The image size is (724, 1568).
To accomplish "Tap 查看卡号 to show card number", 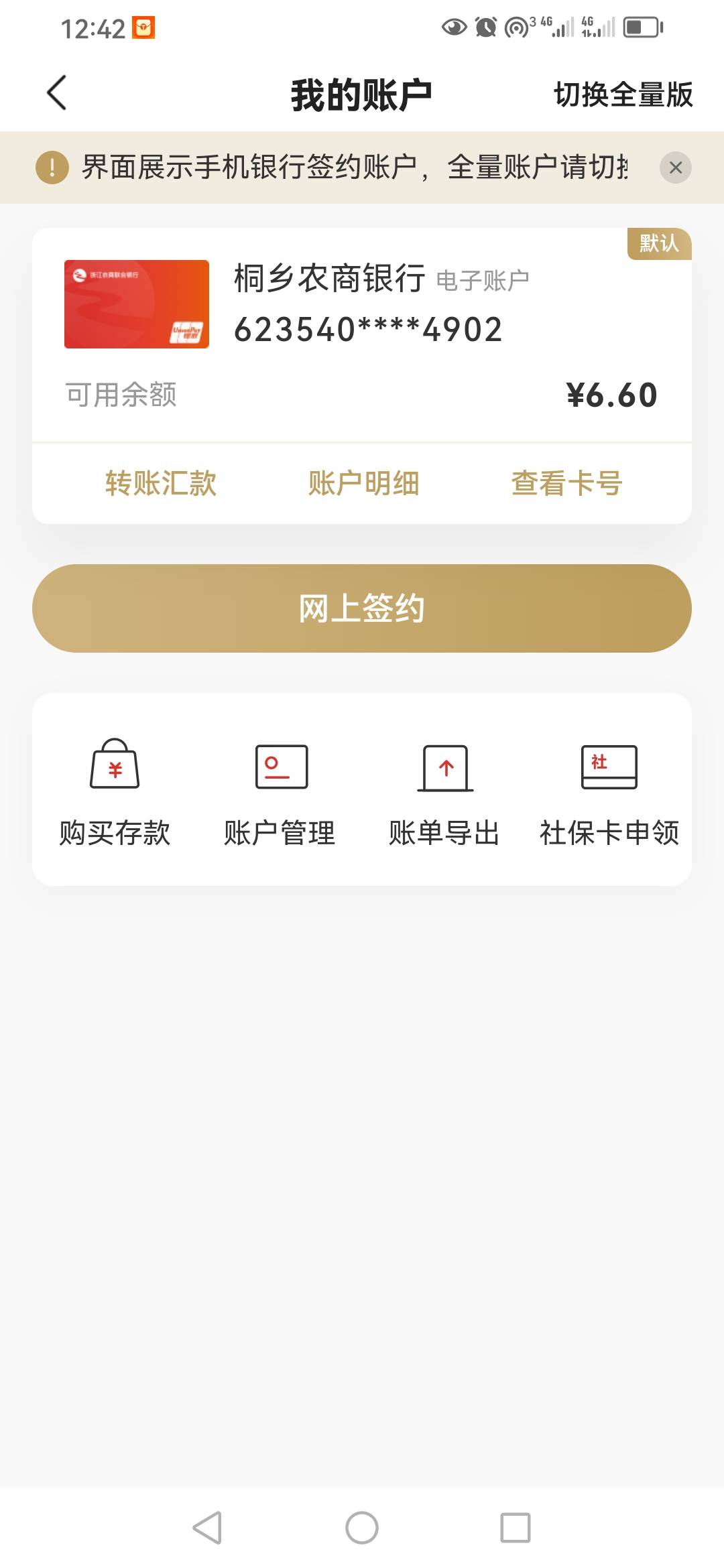I will [x=566, y=483].
